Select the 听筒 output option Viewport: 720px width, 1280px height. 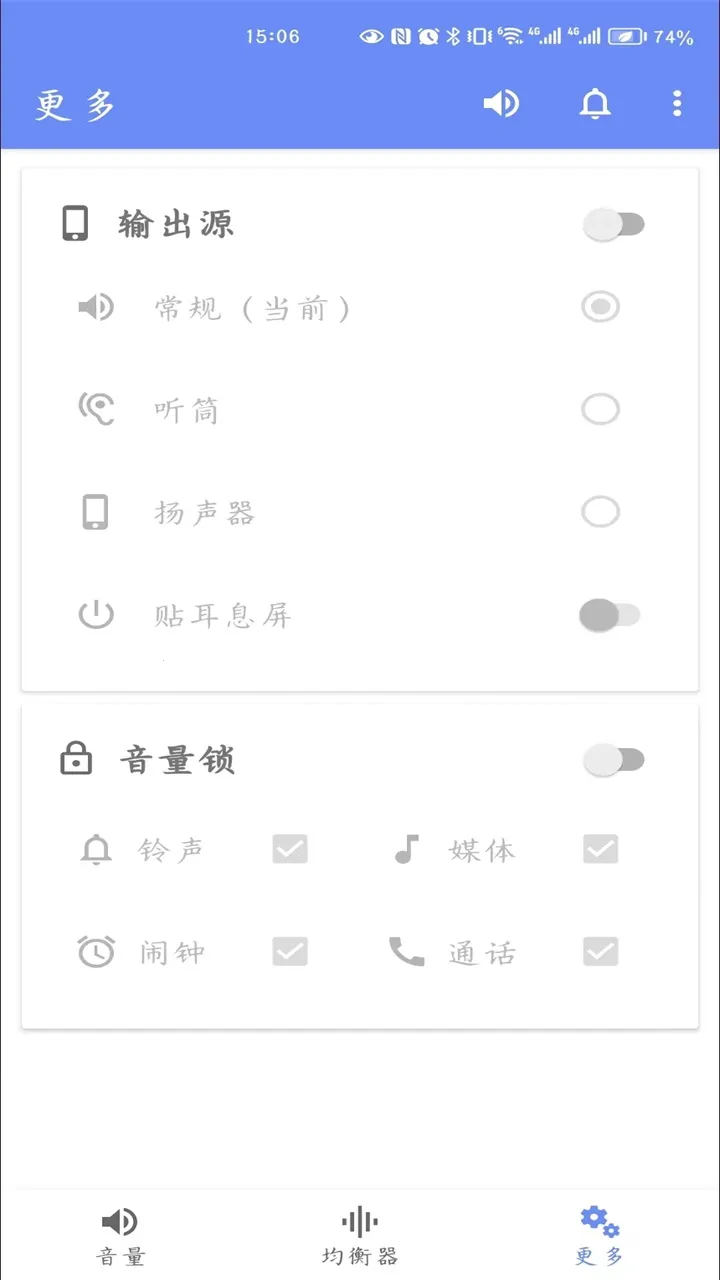(600, 409)
